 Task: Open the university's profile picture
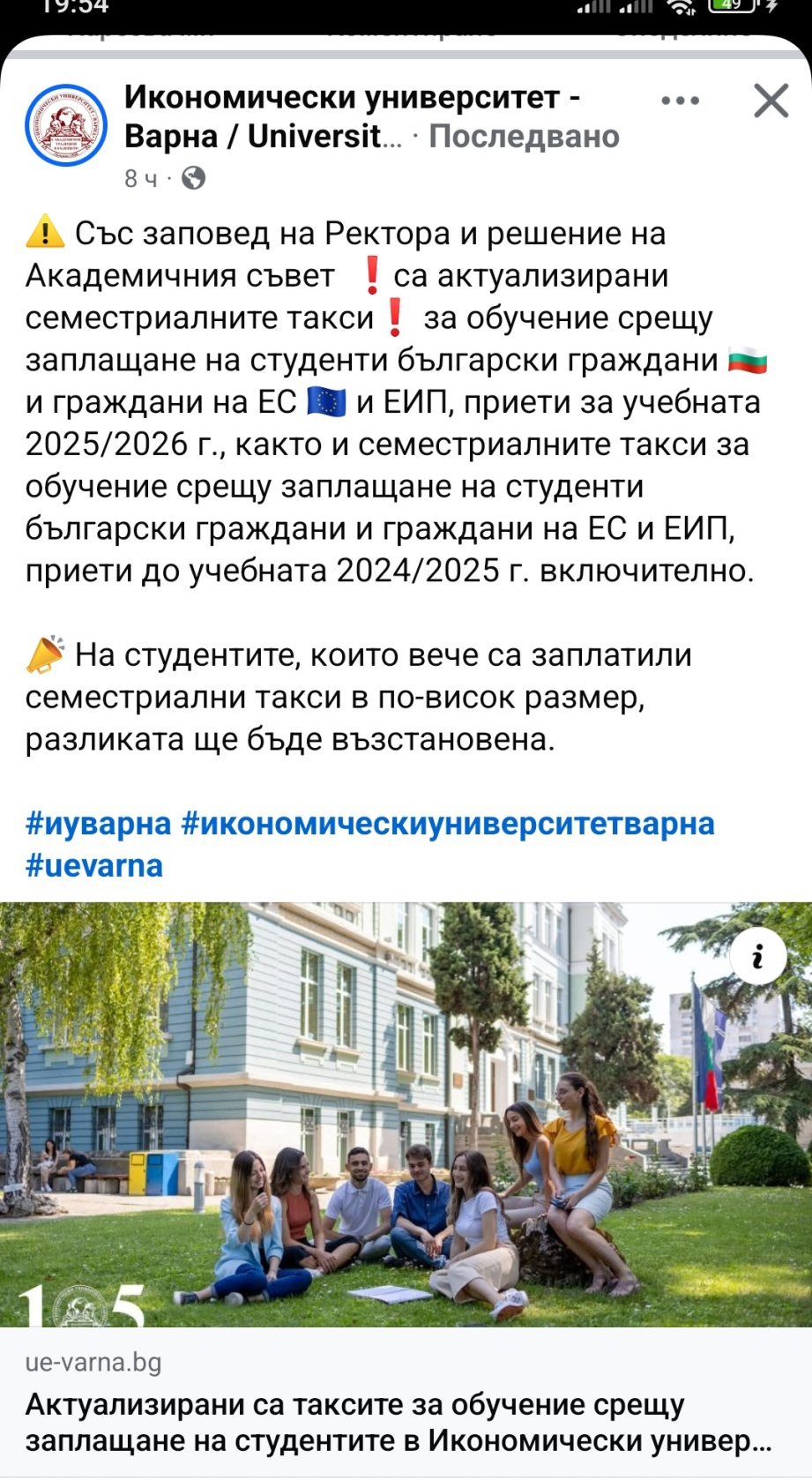click(x=66, y=125)
